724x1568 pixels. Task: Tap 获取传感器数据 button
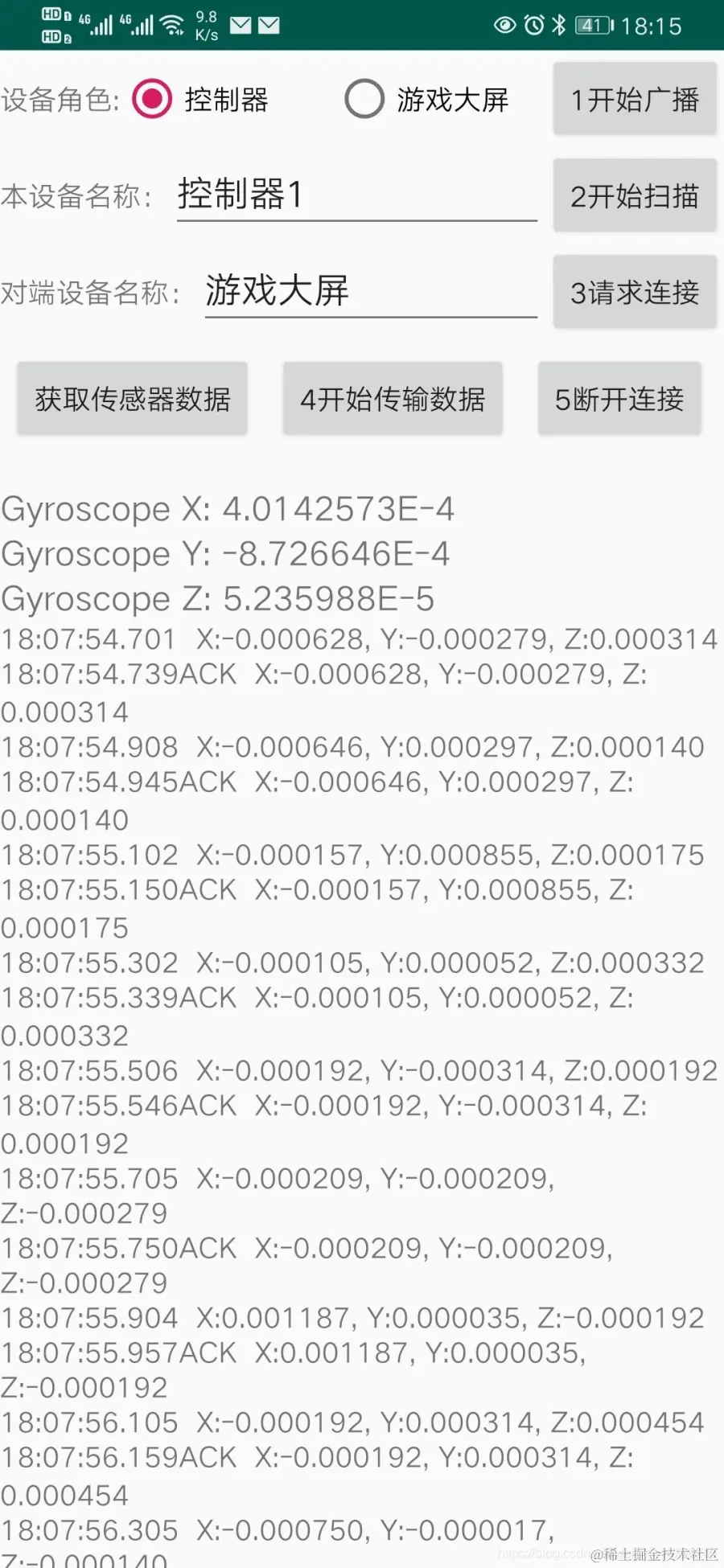point(133,399)
